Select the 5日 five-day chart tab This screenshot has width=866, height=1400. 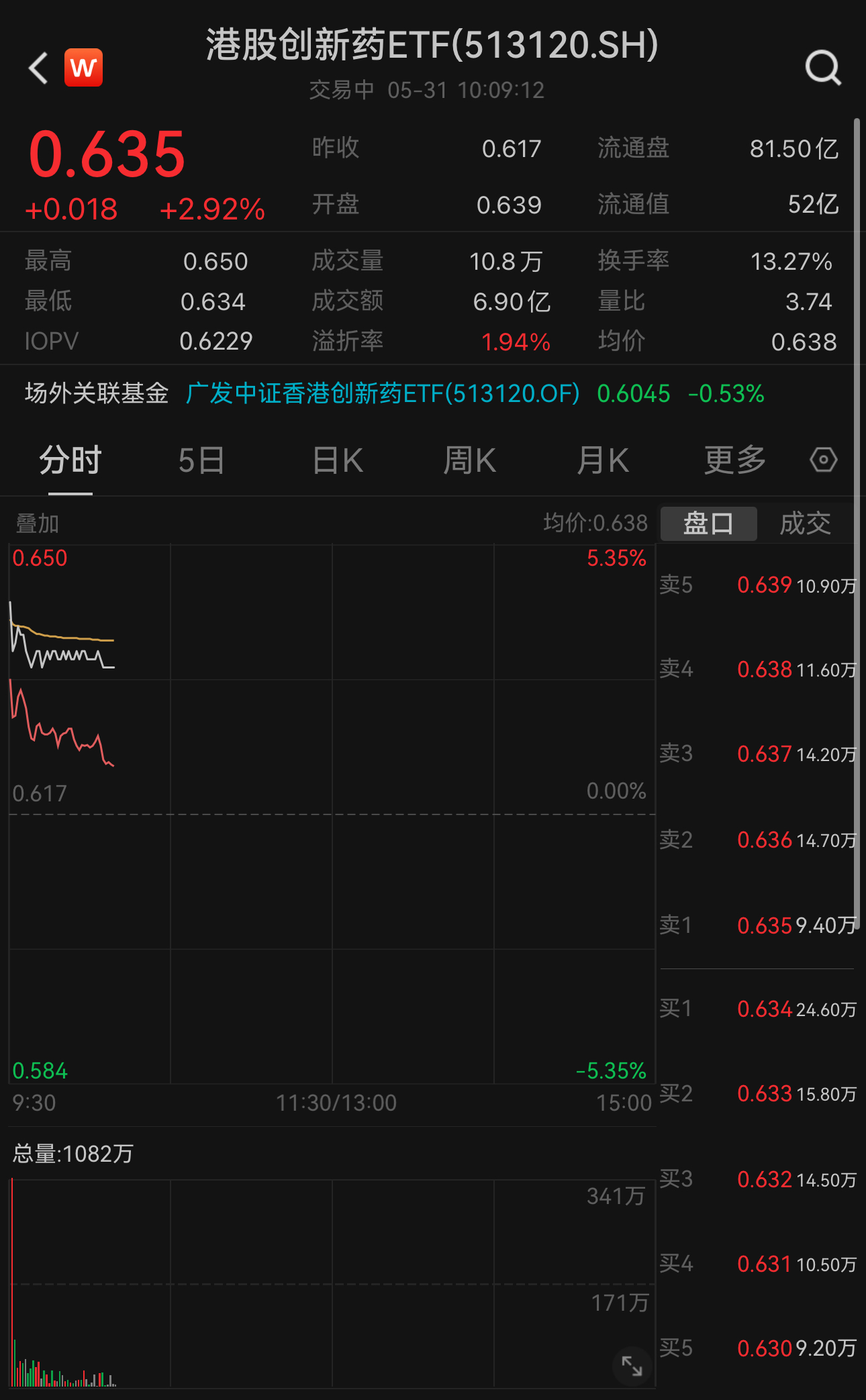point(199,460)
